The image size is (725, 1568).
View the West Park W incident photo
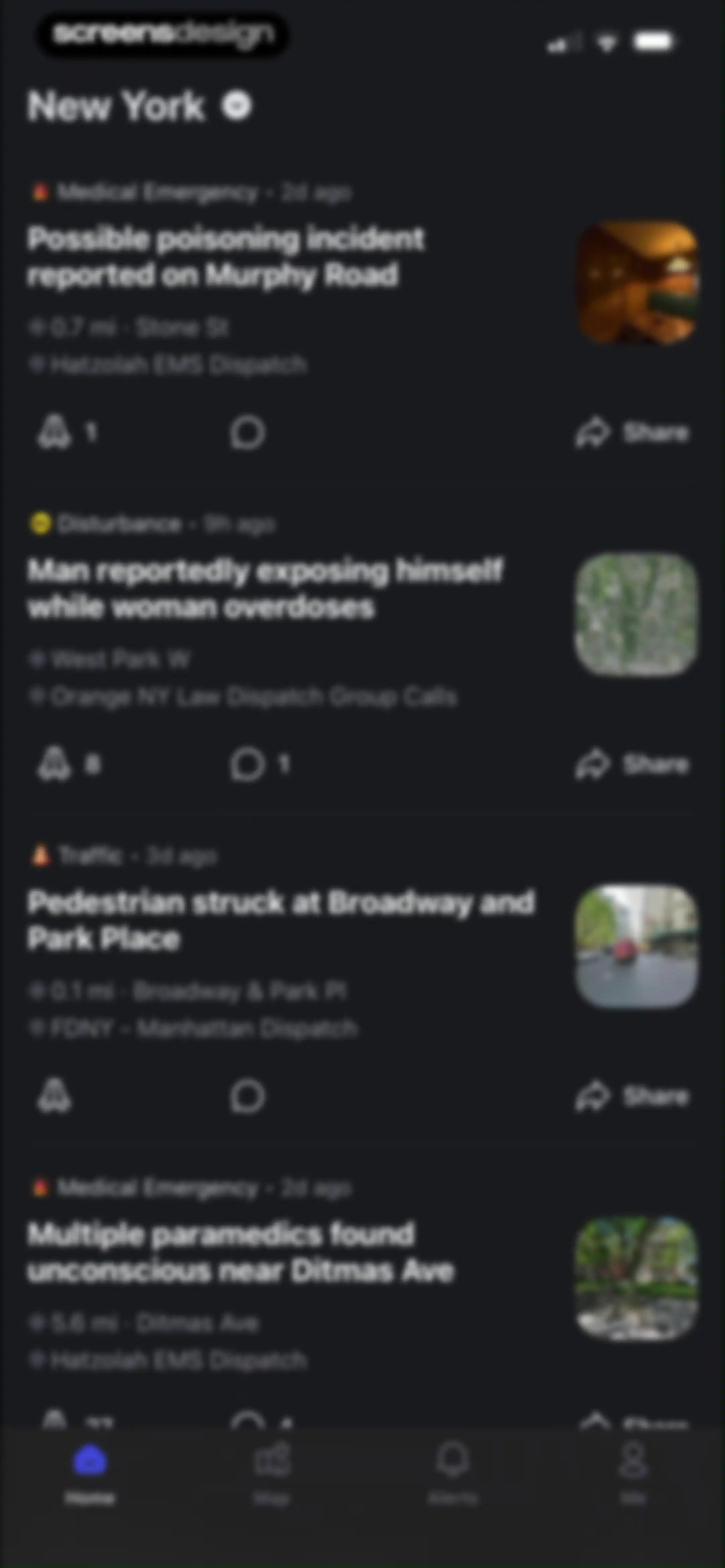point(637,614)
